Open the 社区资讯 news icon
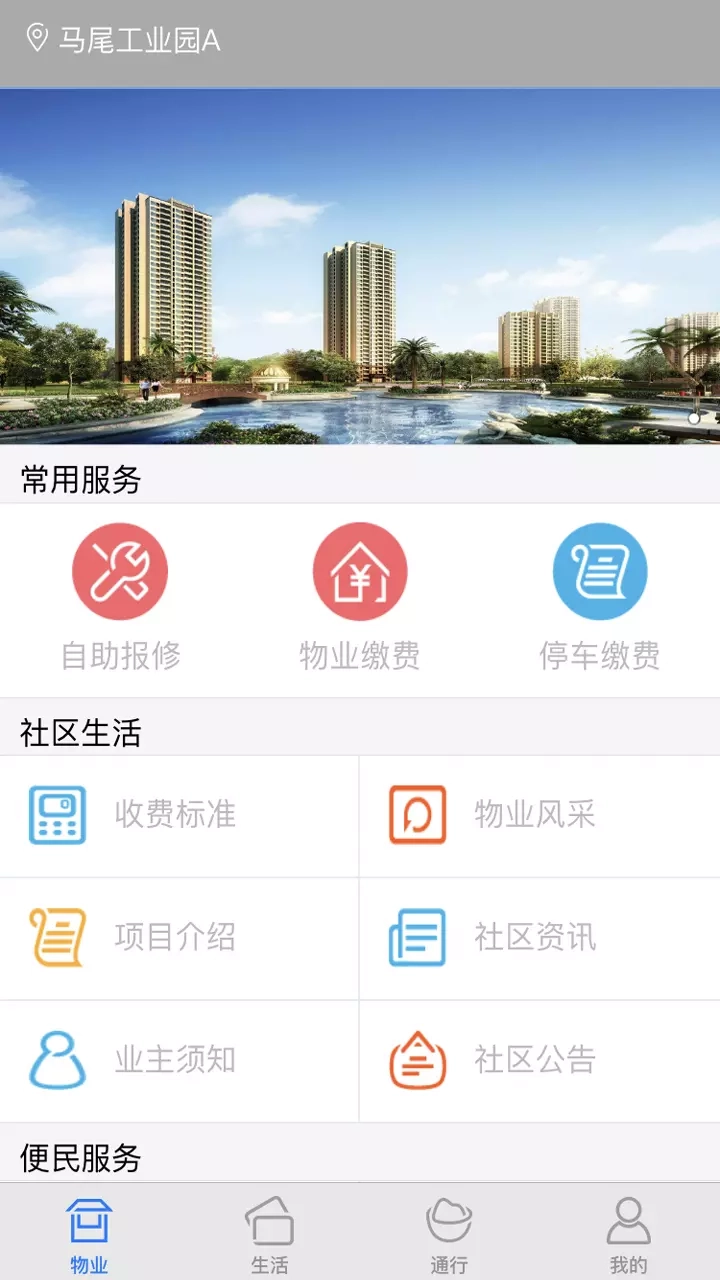This screenshot has height=1280, width=720. click(415, 938)
